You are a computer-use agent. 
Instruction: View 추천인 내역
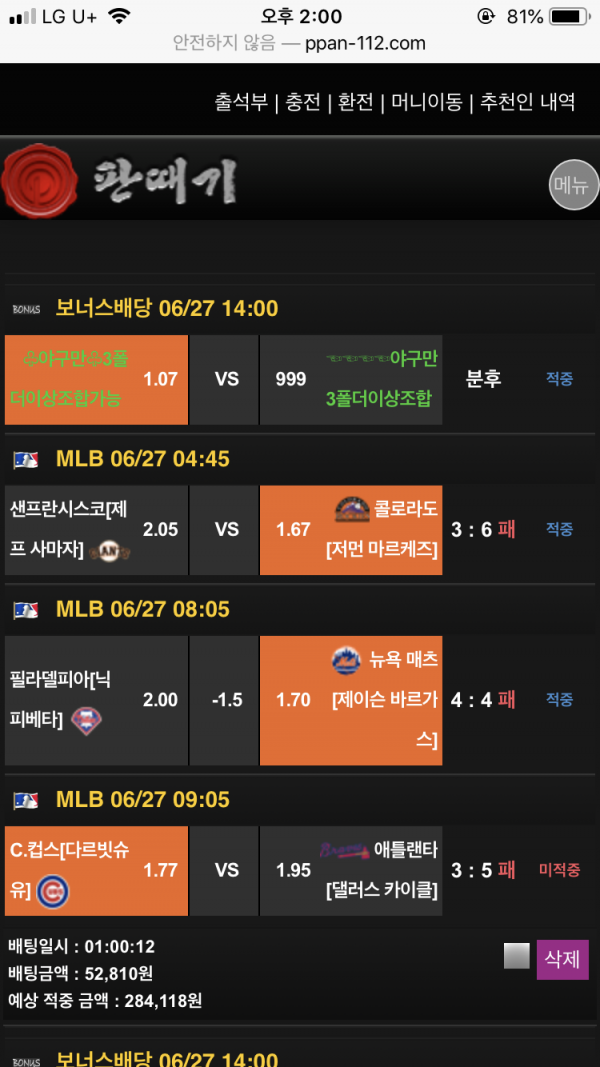coord(527,102)
